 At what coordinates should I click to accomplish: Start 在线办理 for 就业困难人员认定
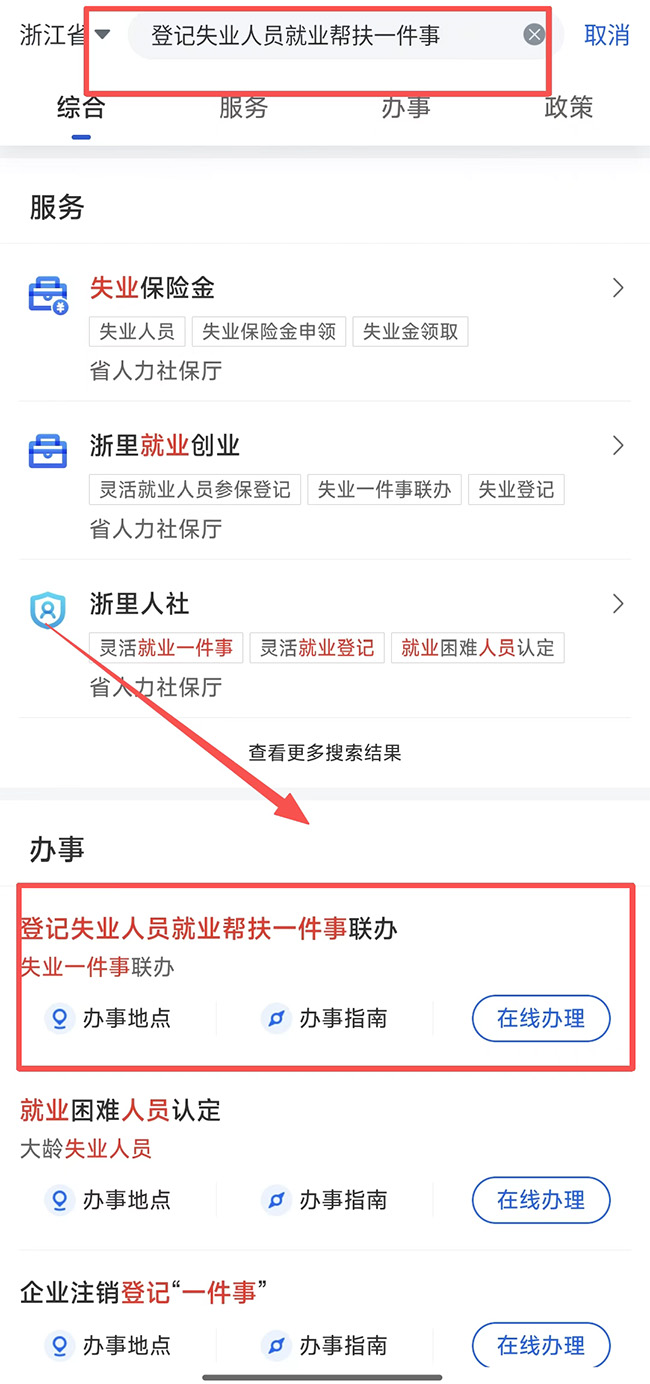(540, 1200)
